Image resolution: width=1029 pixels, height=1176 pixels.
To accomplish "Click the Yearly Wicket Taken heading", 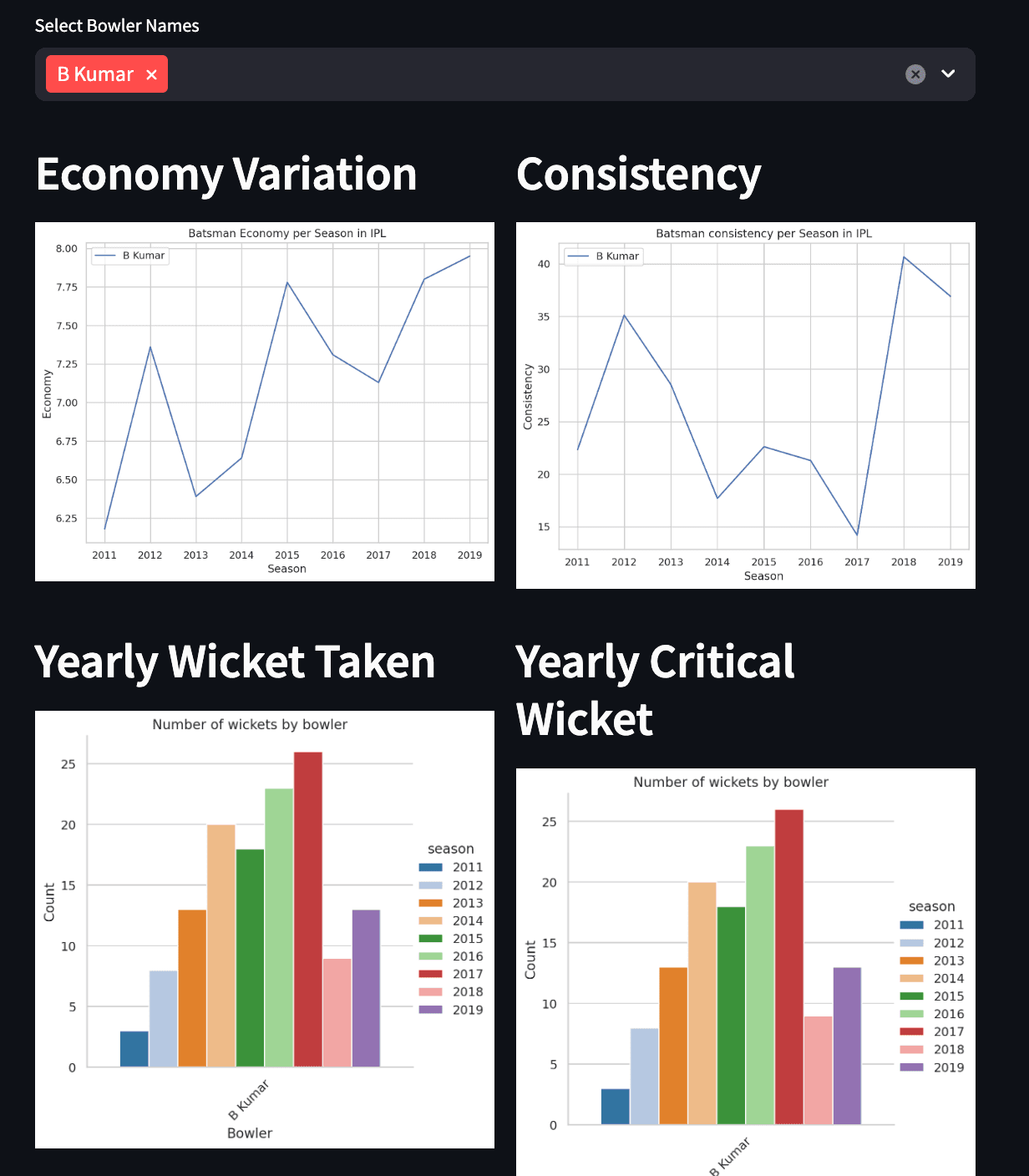I will 235,661.
